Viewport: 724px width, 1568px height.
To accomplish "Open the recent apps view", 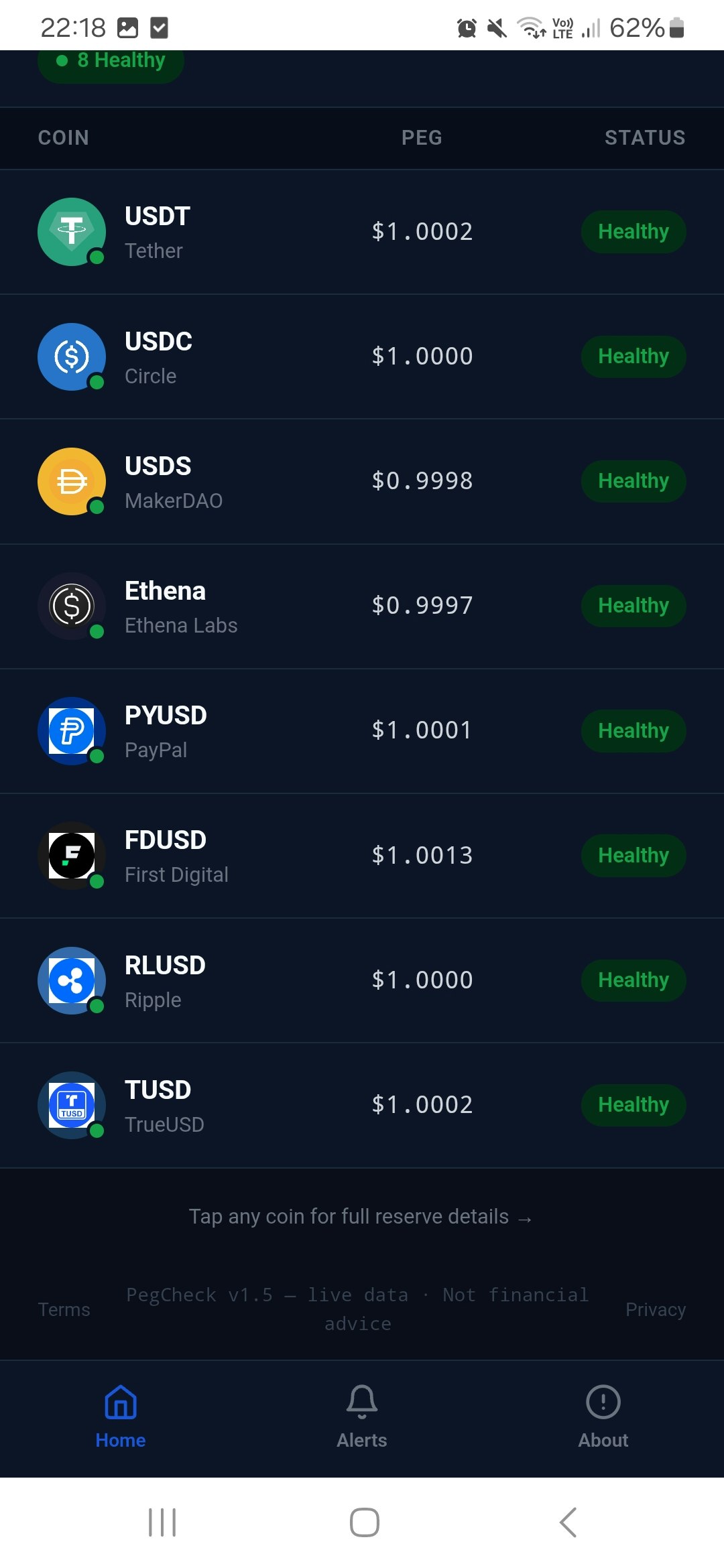I will [162, 1522].
